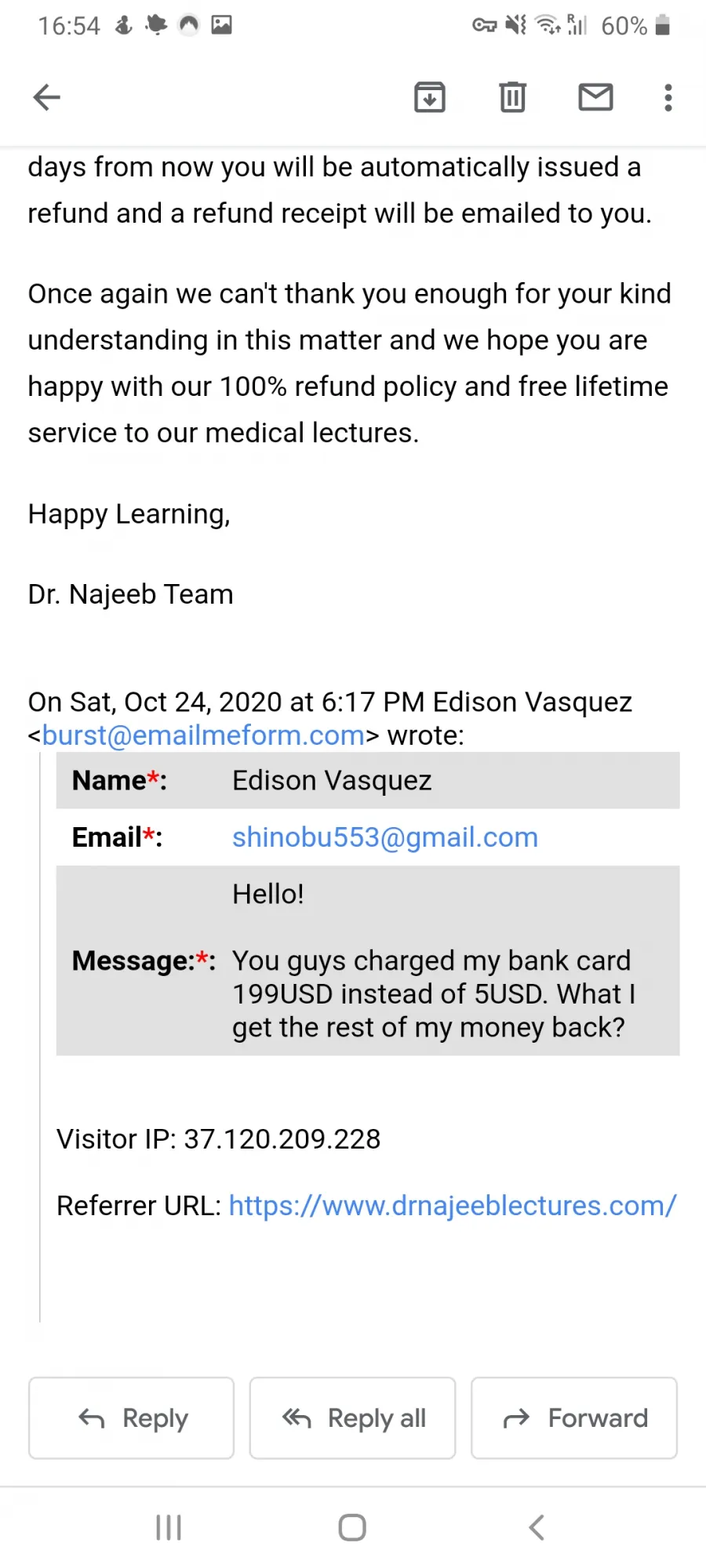Screen dimensions: 706x1568
Task: Open burst@emailmeform.com email link
Action: coord(203,735)
